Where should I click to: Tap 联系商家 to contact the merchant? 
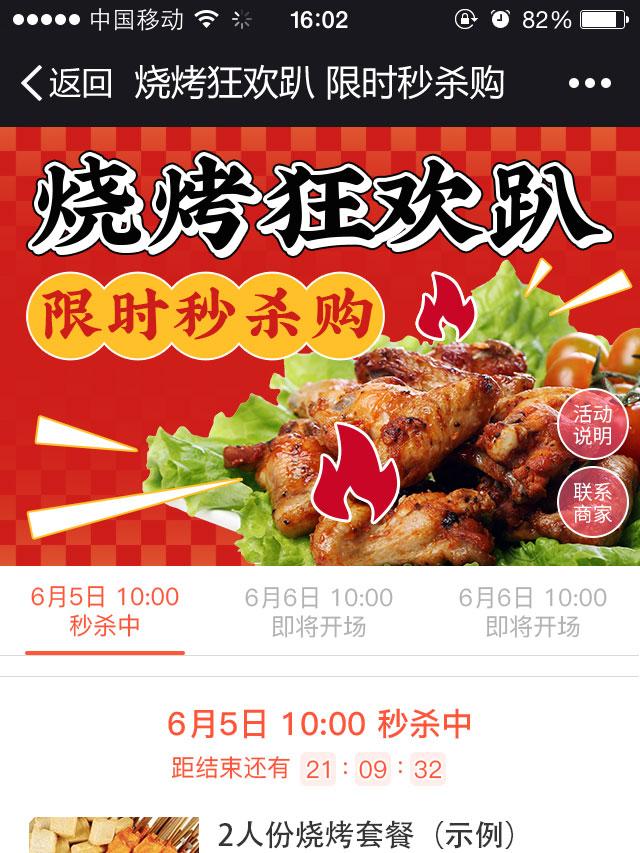[592, 502]
